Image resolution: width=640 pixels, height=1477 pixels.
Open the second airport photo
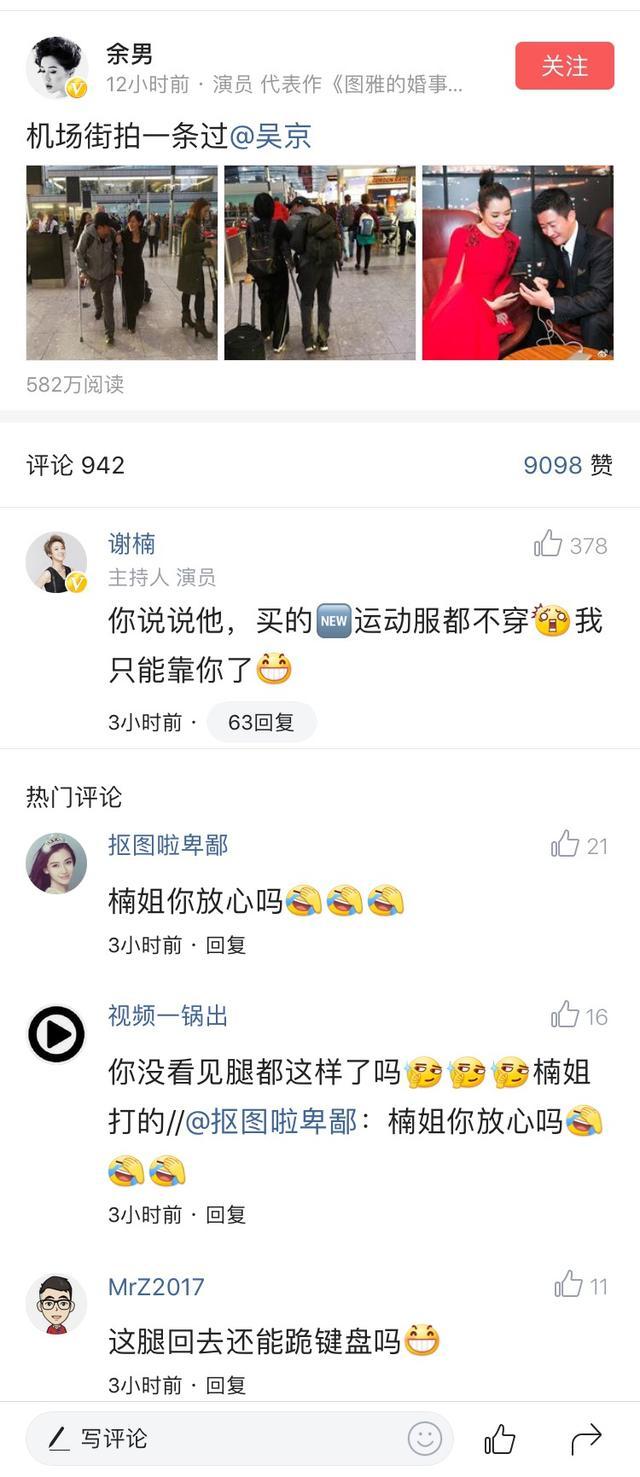point(319,262)
